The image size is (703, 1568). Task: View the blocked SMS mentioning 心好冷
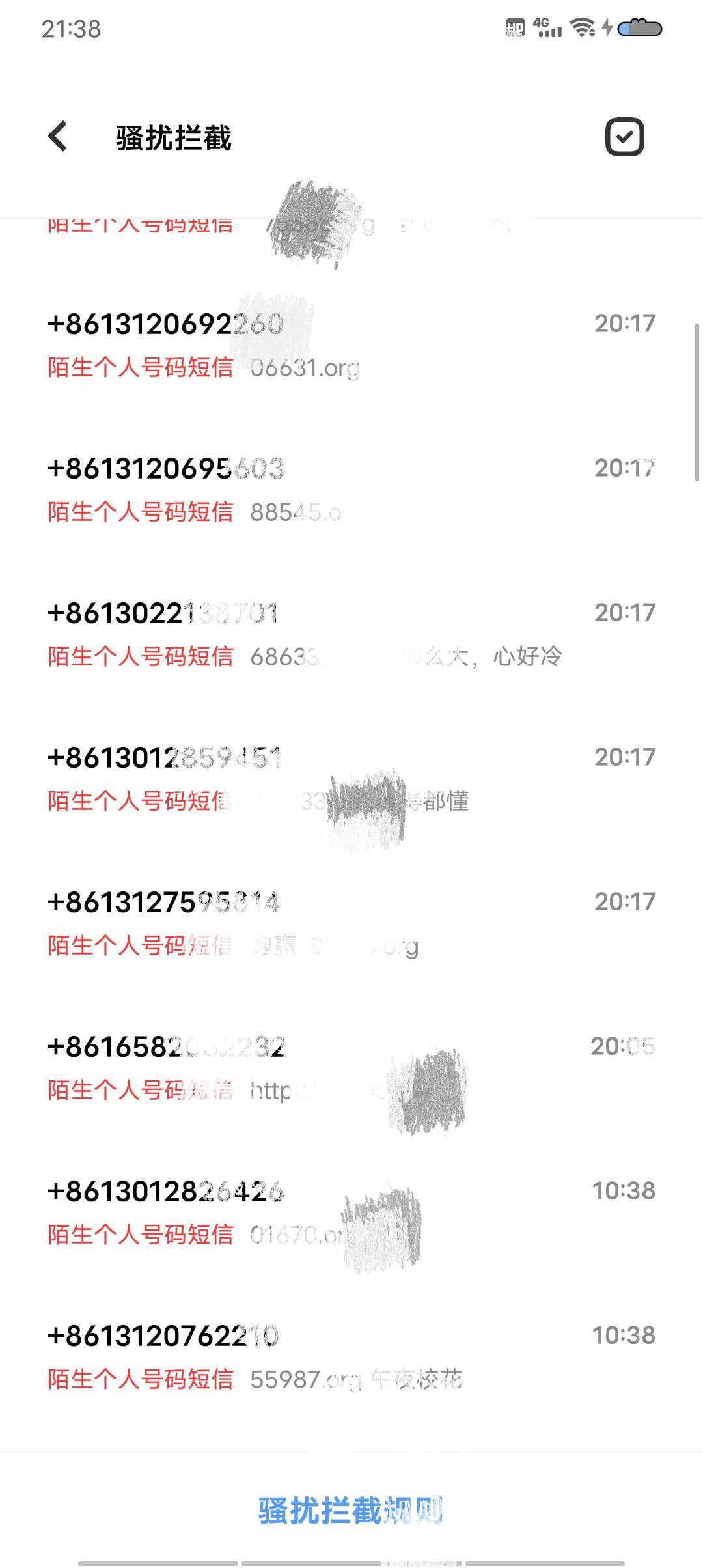[351, 634]
